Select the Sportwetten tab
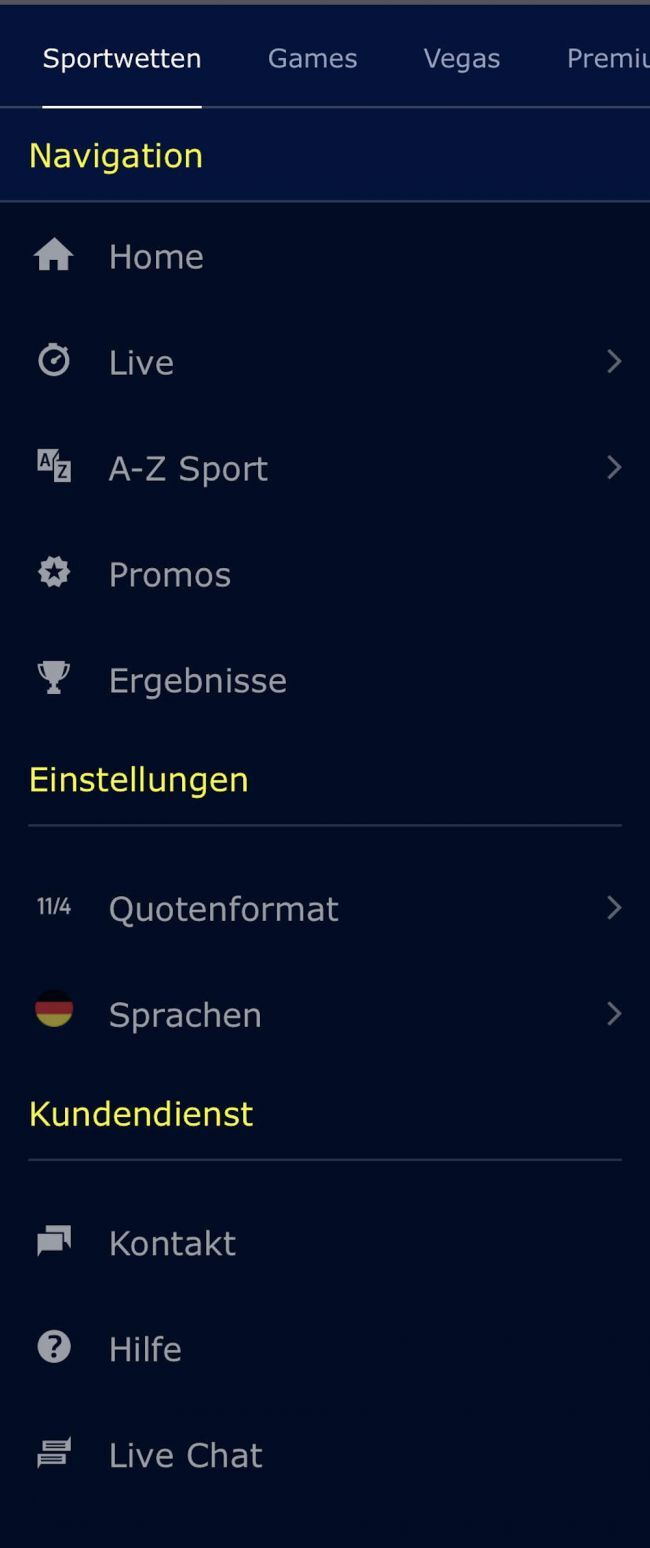The image size is (650, 1548). 122,59
